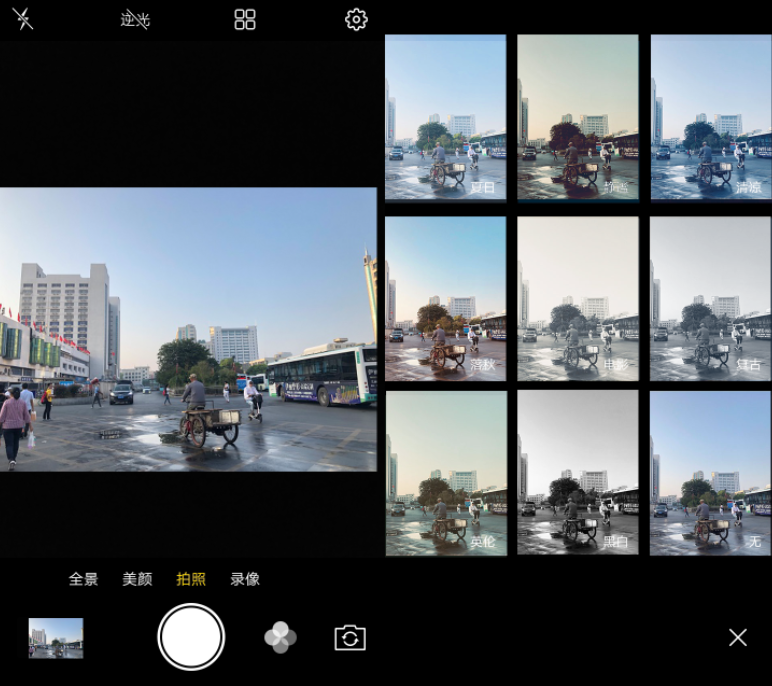The height and width of the screenshot is (686, 772).
Task: Select the 英伦 filter
Action: tap(445, 472)
